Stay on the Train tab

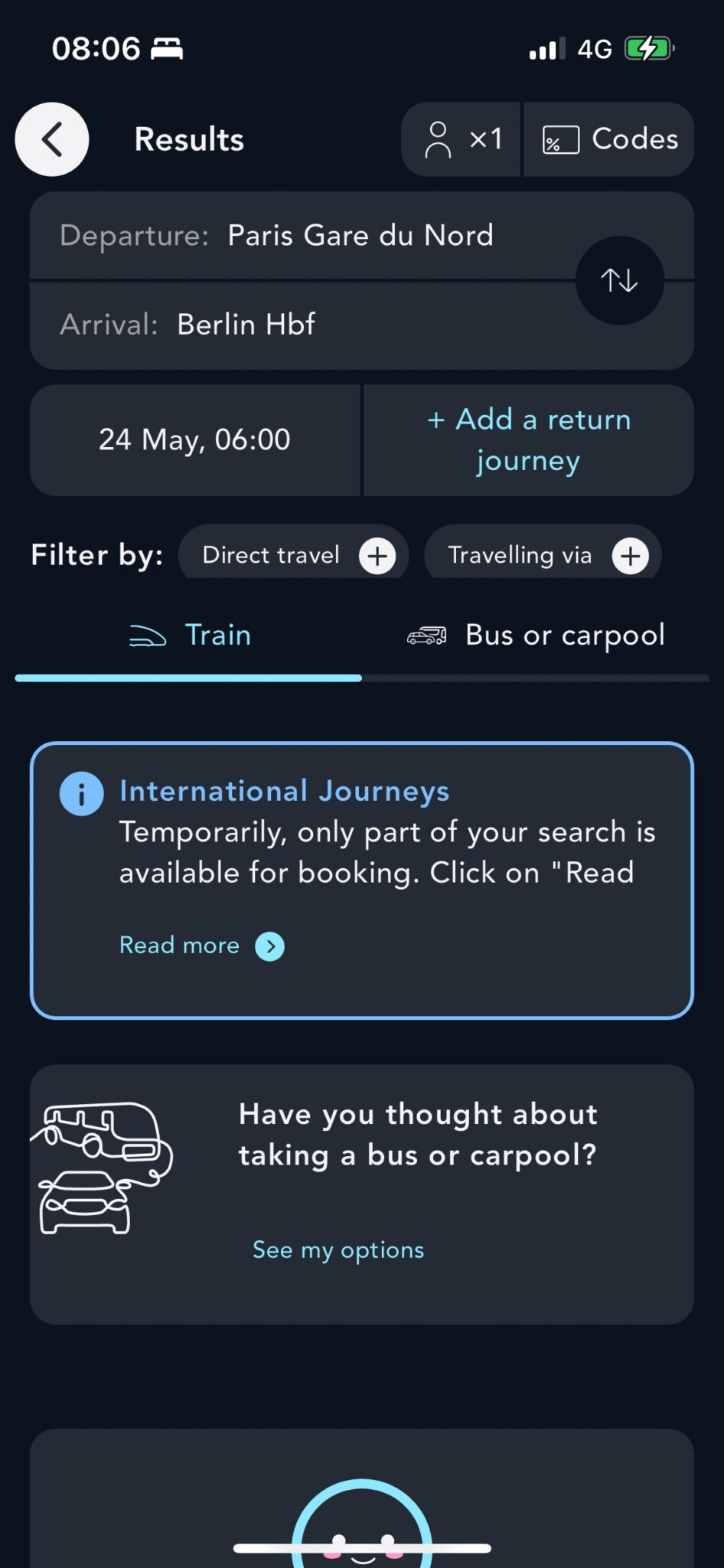click(x=189, y=635)
